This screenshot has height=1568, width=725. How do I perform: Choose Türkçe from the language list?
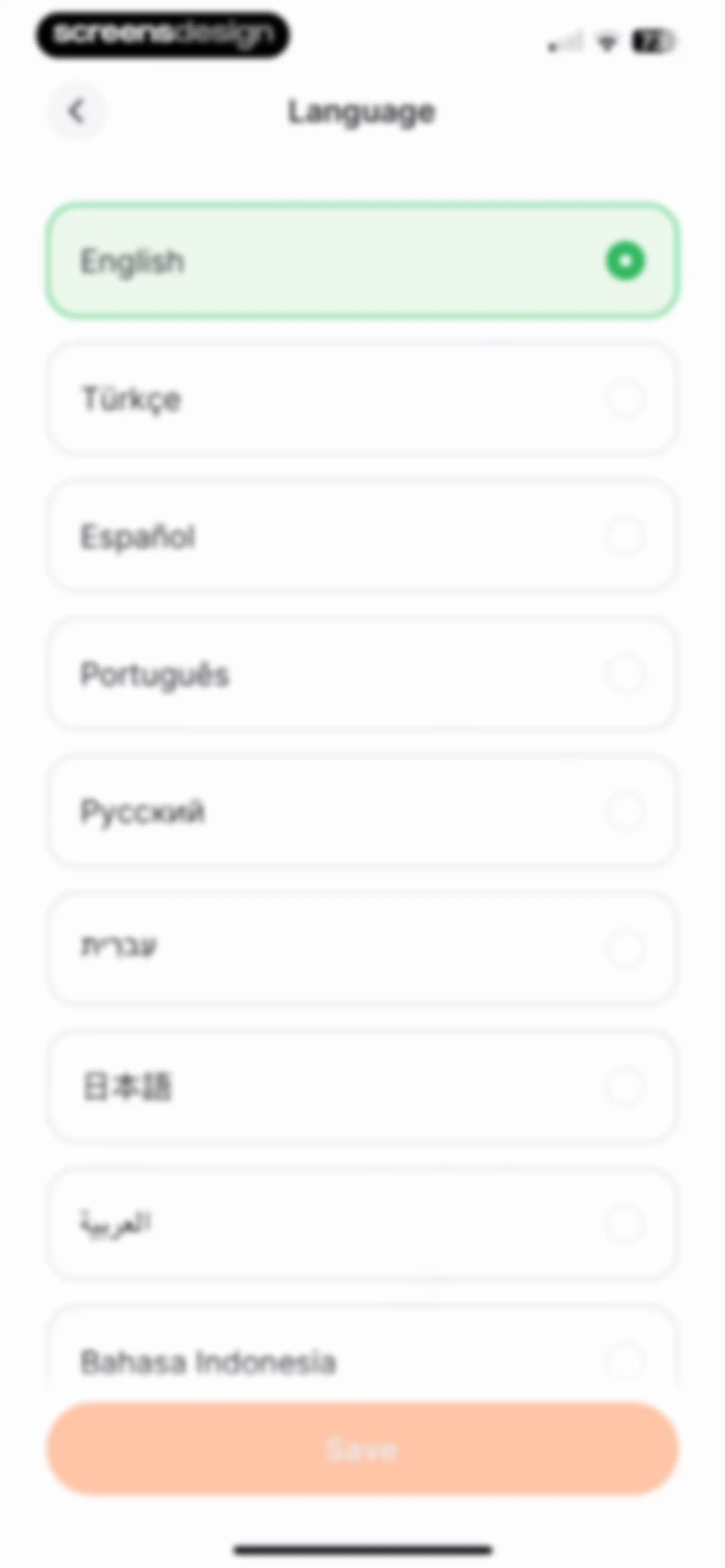[362, 399]
